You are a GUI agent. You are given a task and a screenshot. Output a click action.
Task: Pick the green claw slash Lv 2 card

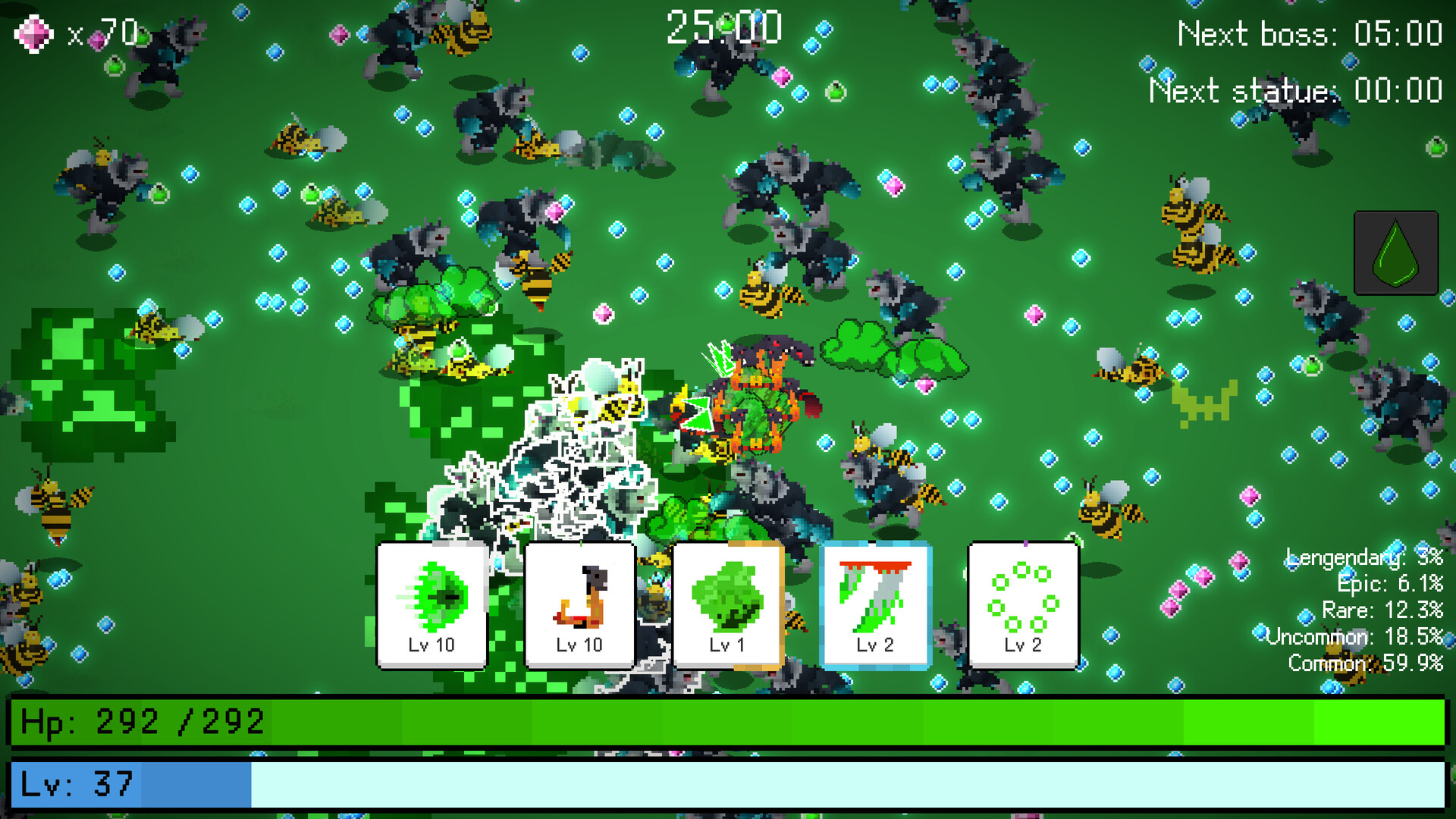tap(875, 605)
